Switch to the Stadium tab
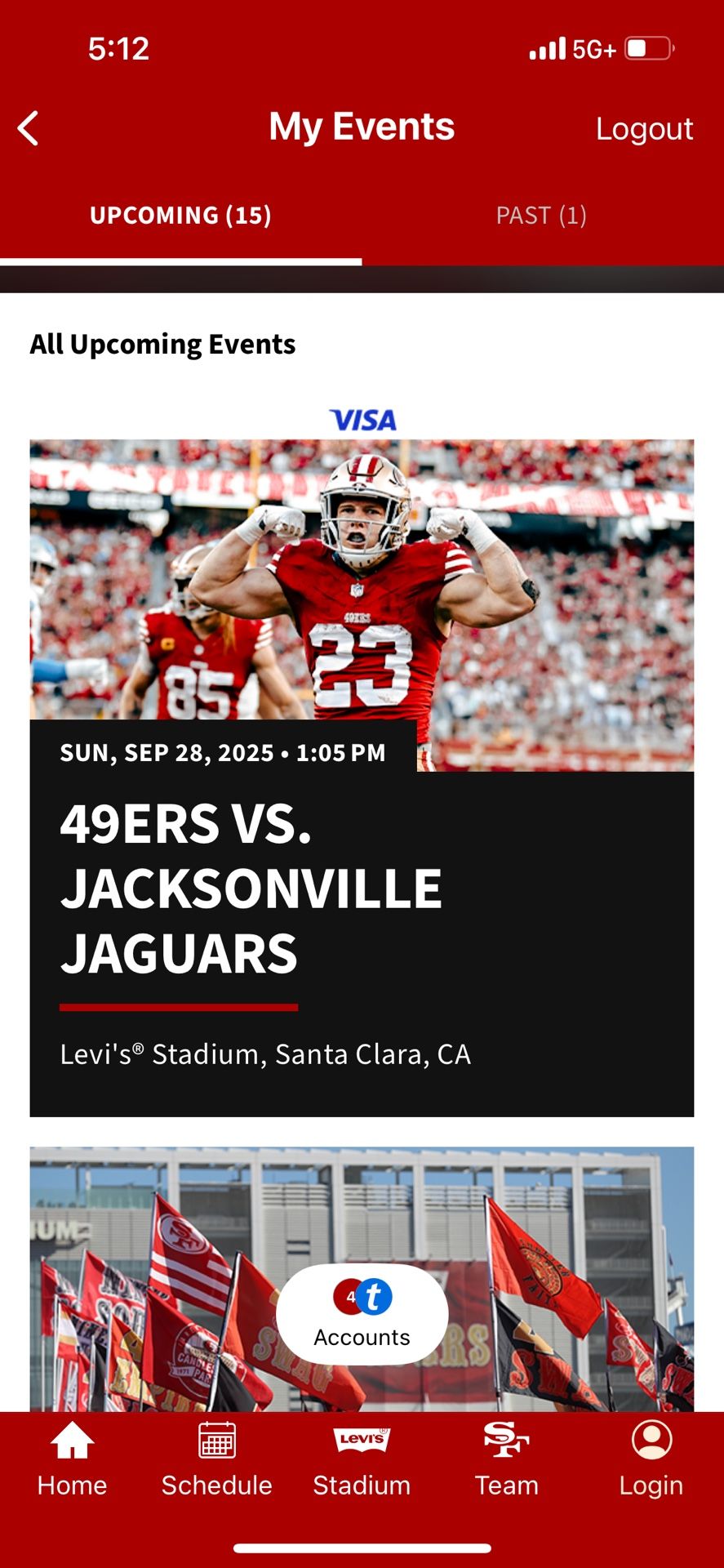Screen dimensions: 724x1568 pos(362,1459)
